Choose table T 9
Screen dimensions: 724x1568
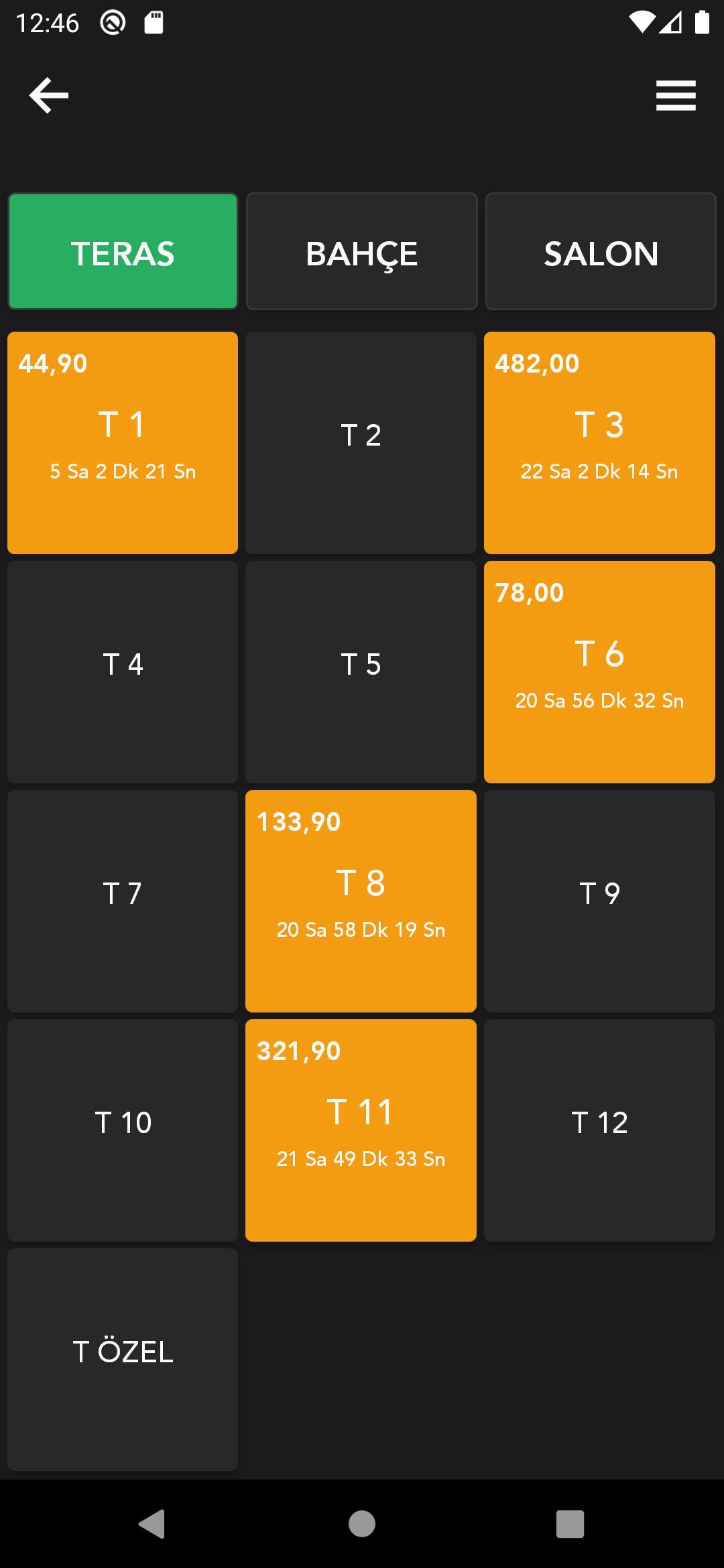click(599, 901)
